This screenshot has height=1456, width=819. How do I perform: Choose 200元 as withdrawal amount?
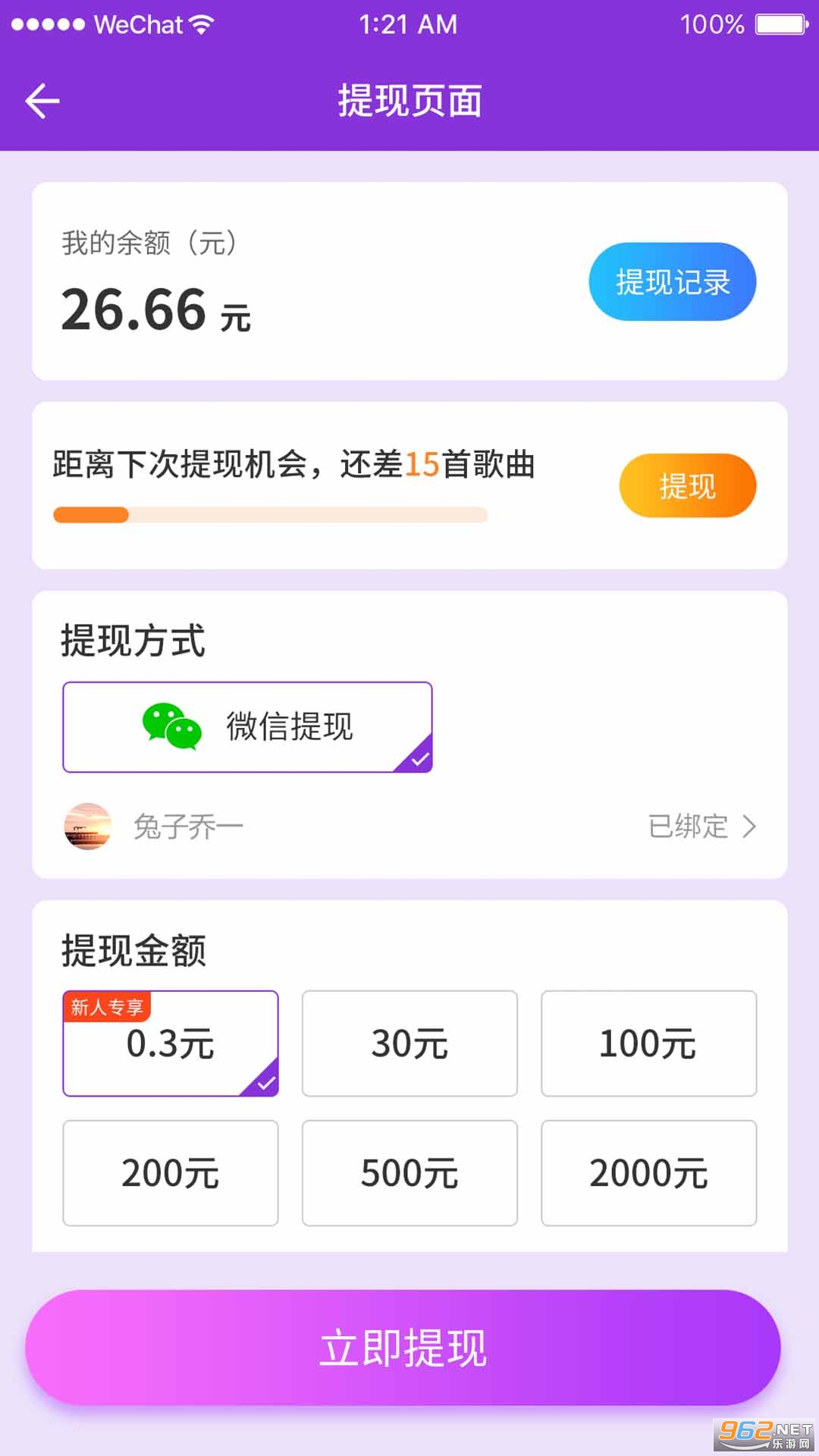[x=171, y=1173]
